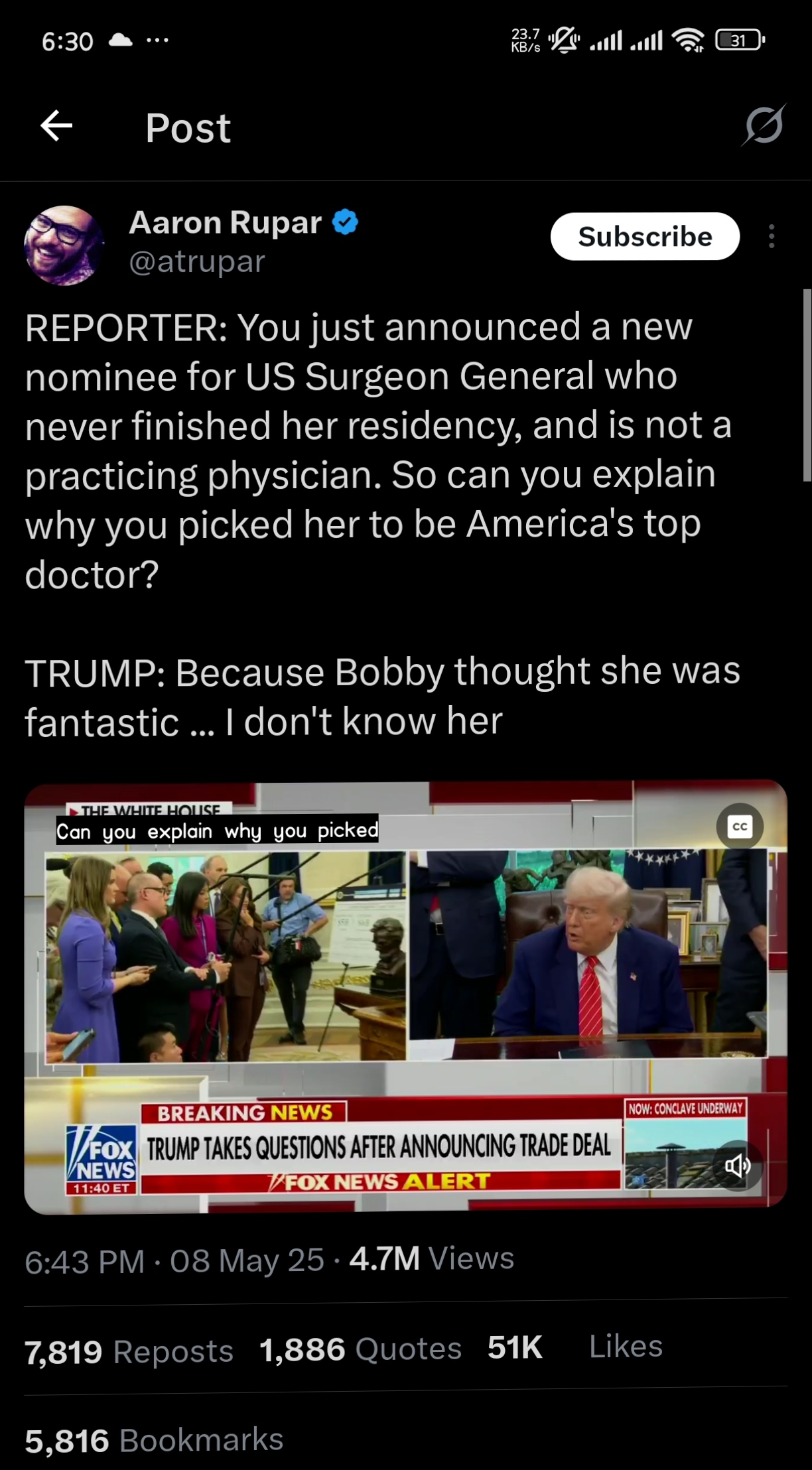Toggle closed captions on the video
The image size is (812, 1470).
coord(739,827)
